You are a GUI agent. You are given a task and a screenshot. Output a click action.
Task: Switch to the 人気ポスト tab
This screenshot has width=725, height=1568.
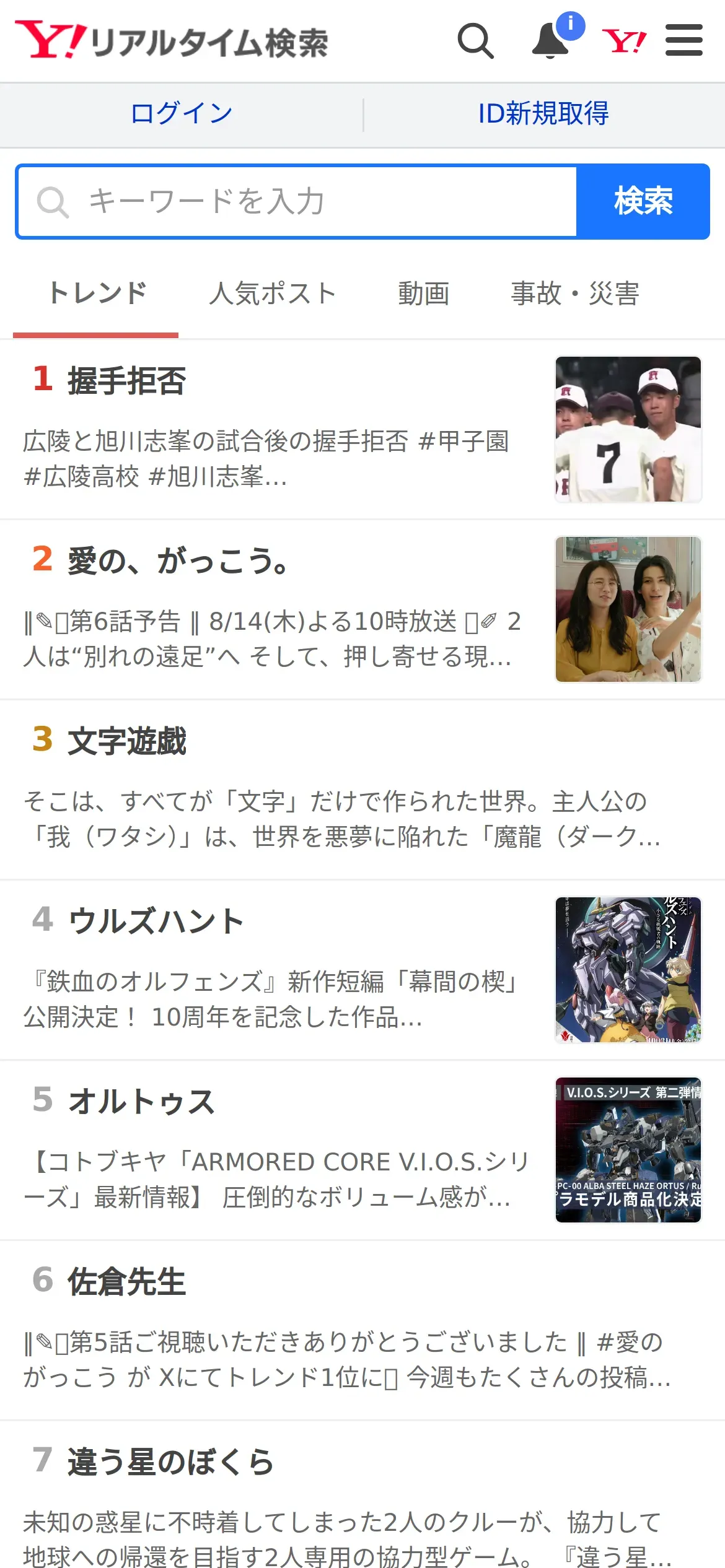point(272,294)
